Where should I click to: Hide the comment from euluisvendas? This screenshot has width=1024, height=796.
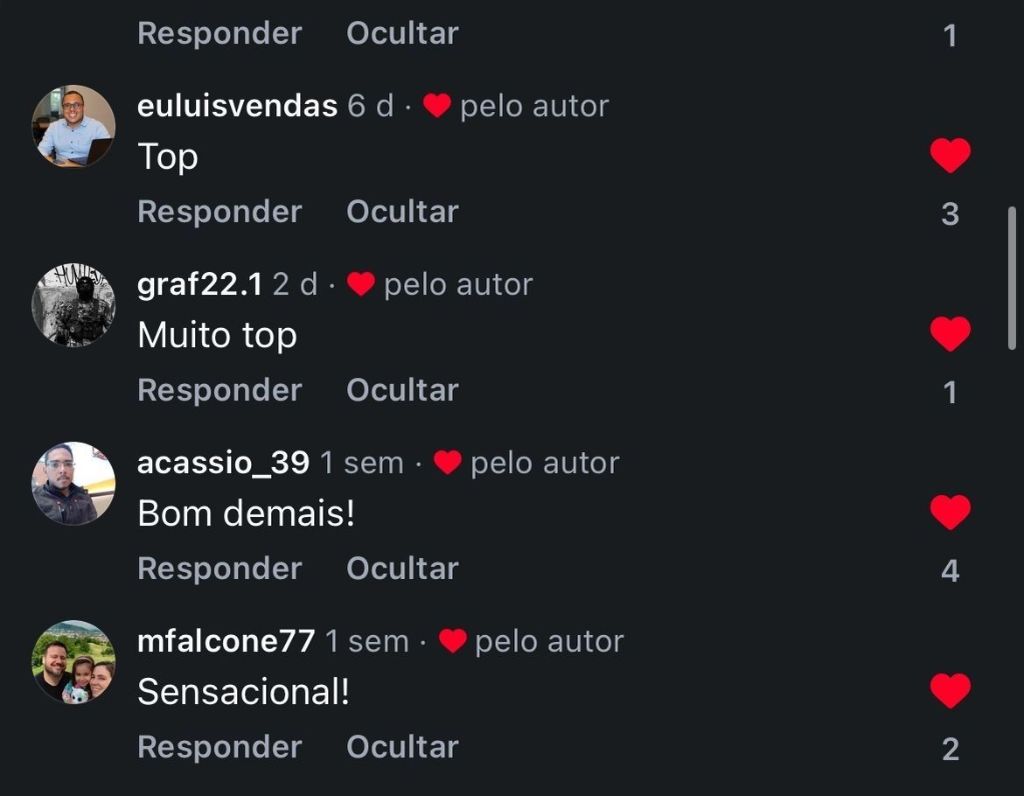pyautogui.click(x=402, y=212)
